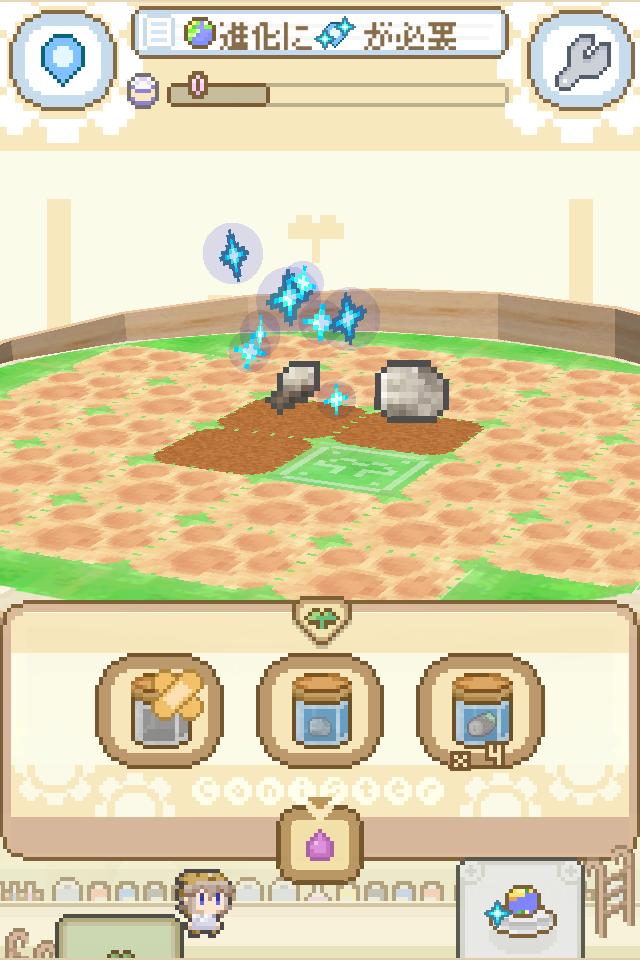This screenshot has height=960, width=640.
Task: Select the bandaged locked jar
Action: 159,712
